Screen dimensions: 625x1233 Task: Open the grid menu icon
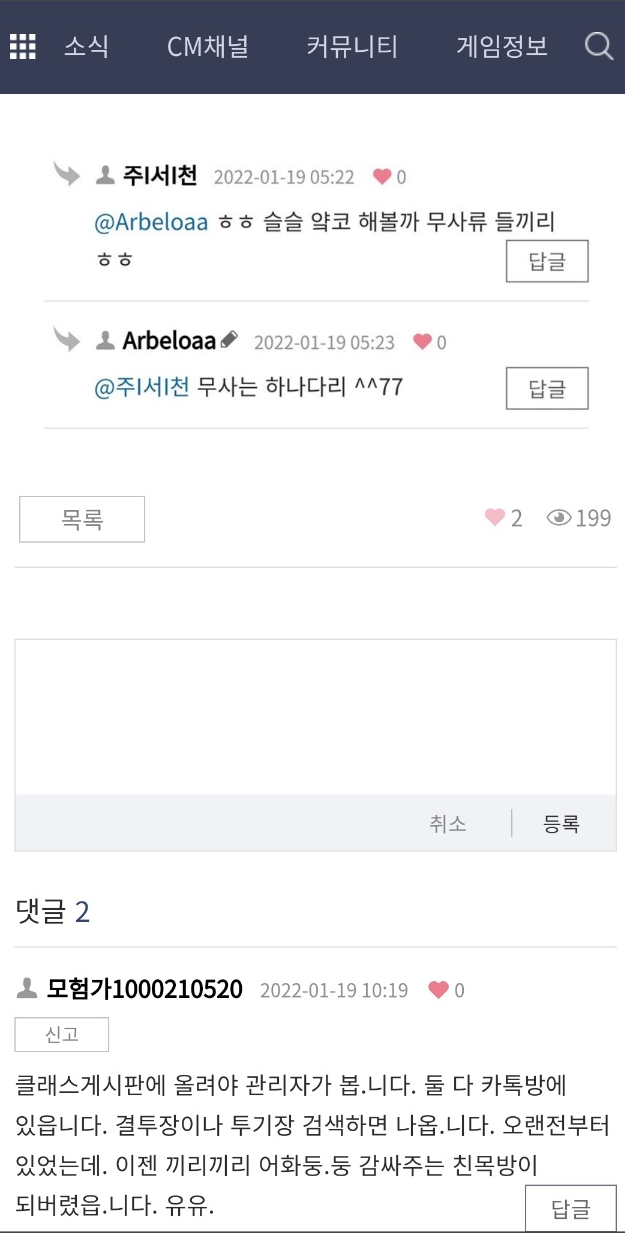[x=23, y=46]
